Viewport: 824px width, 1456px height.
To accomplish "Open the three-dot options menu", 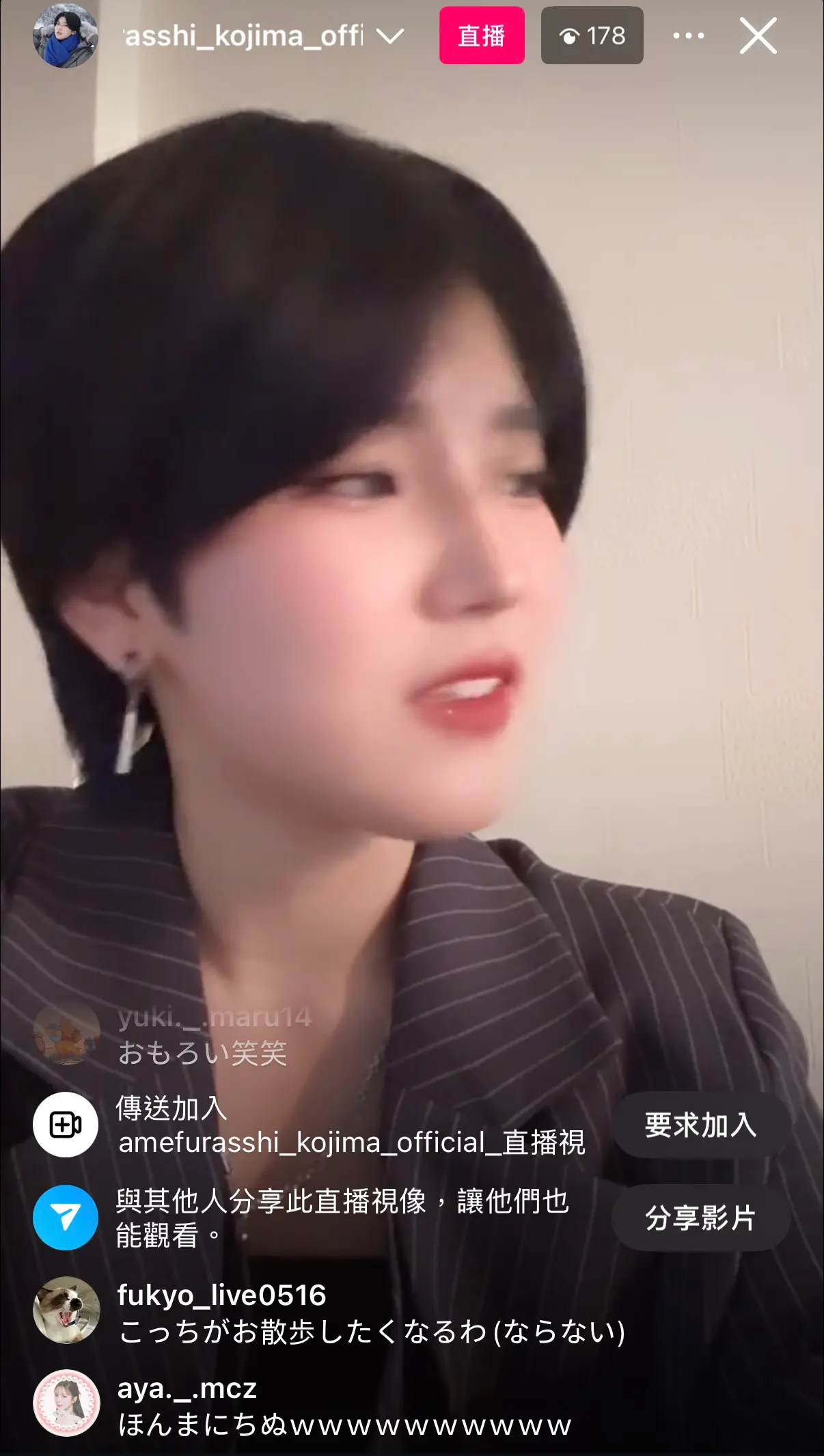I will point(688,36).
